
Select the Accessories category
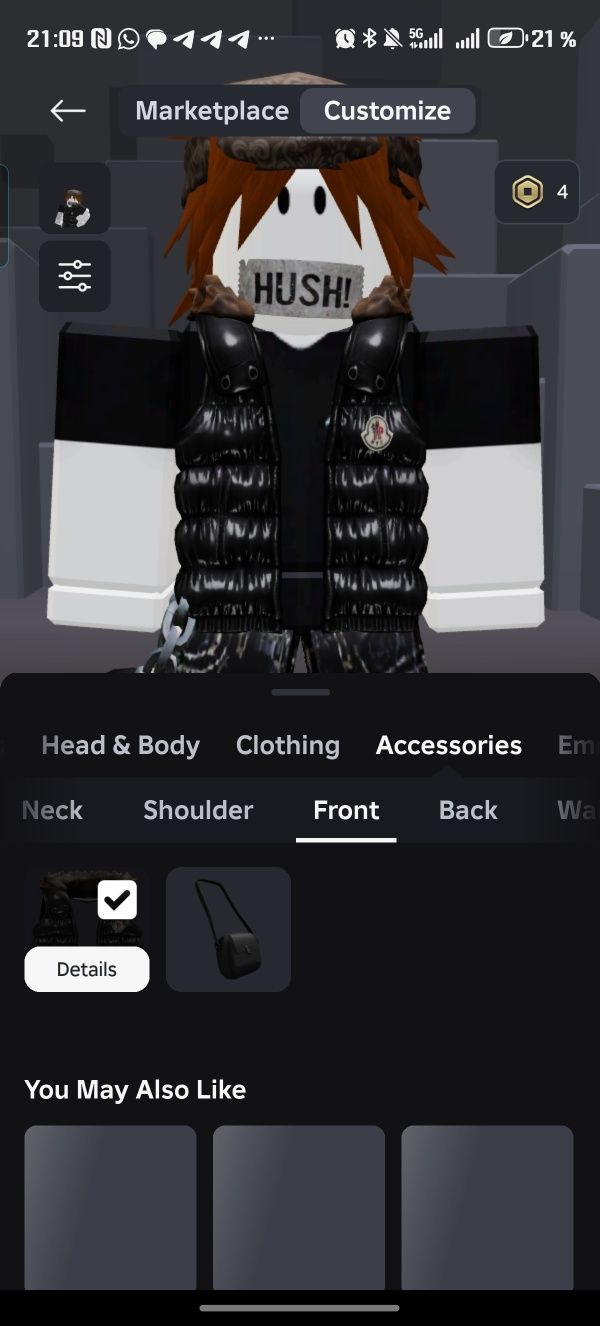tap(448, 745)
